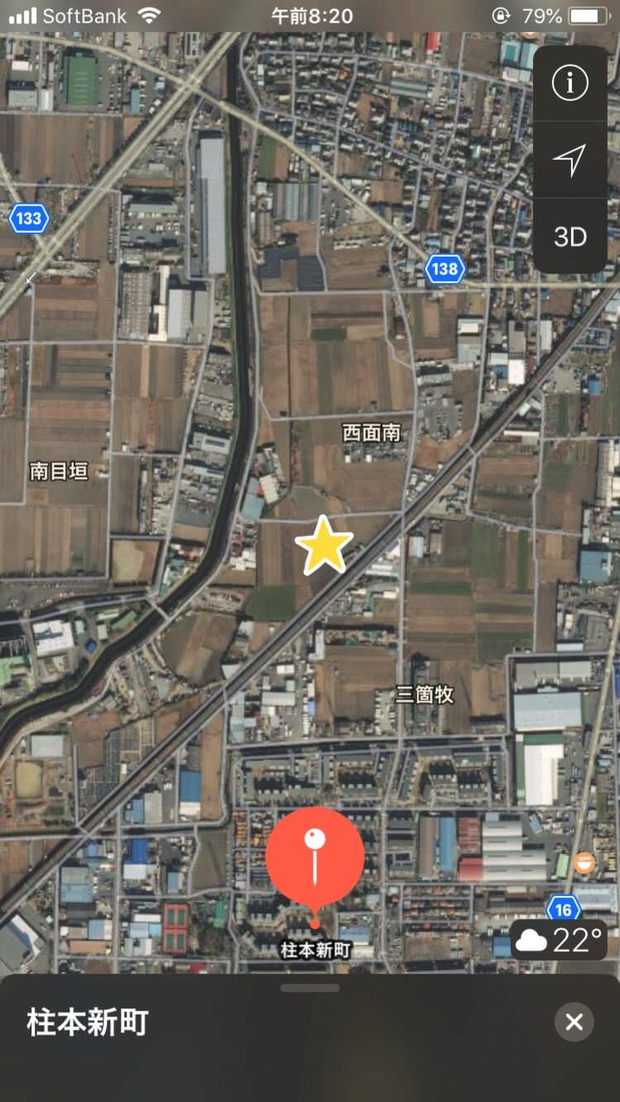
Task: Expand the card using the grabber handle
Action: [309, 987]
